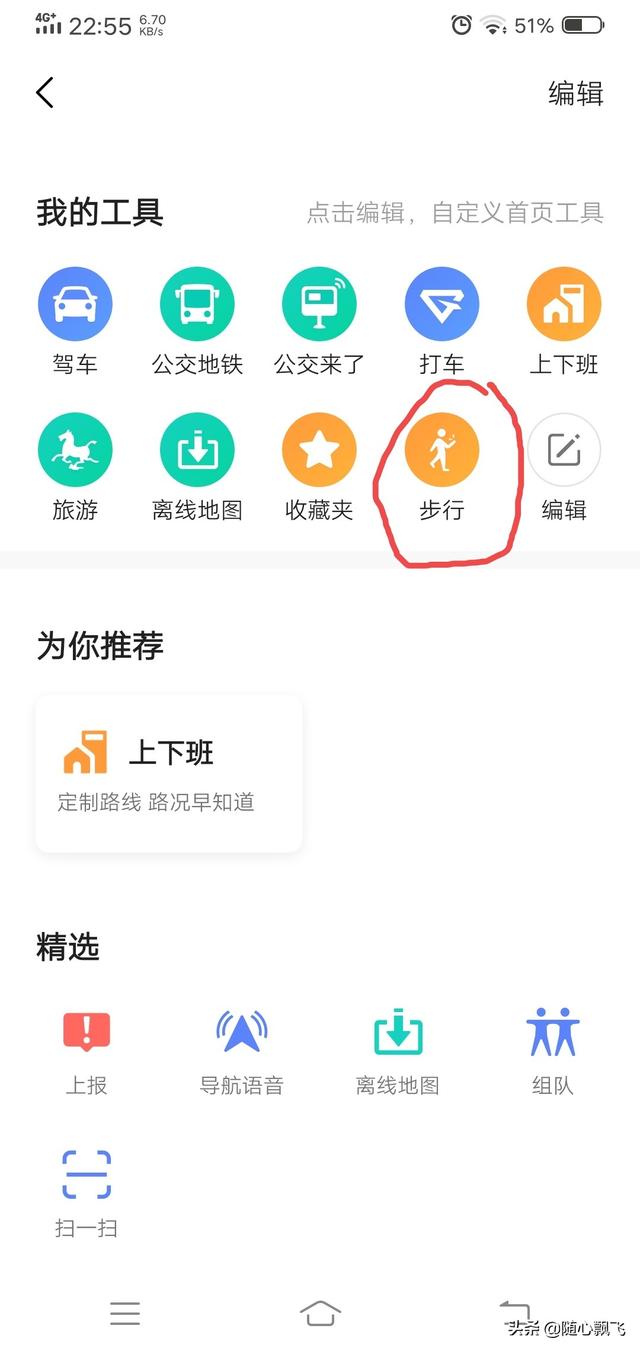Open the 组队 team feature
Image resolution: width=640 pixels, height=1351 pixels.
click(553, 1051)
